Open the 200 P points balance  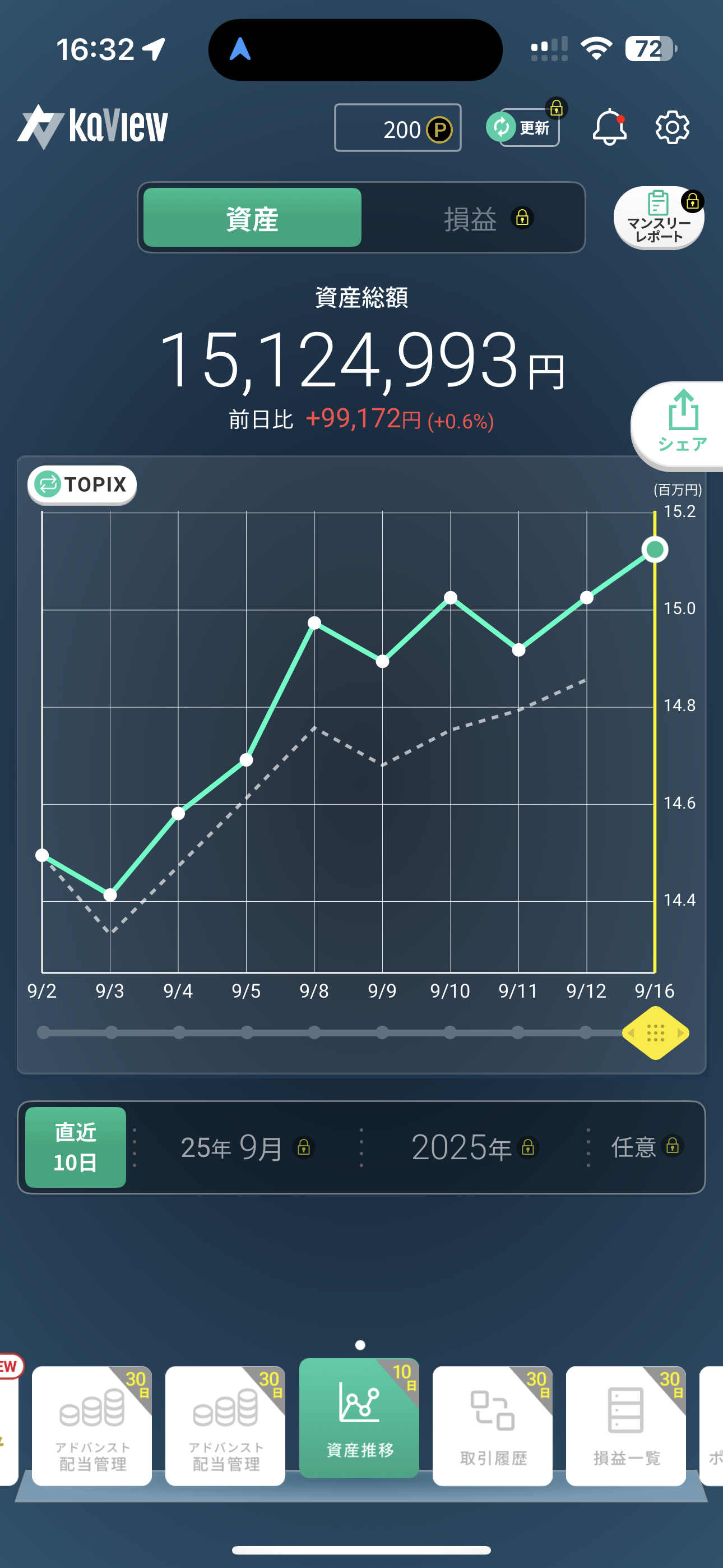[397, 128]
